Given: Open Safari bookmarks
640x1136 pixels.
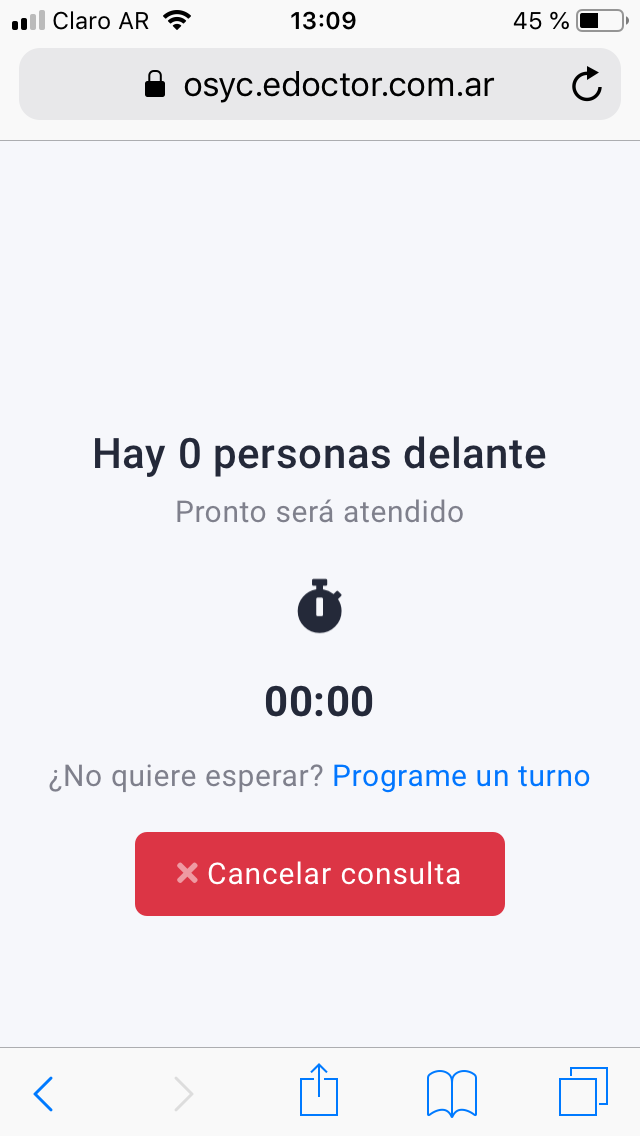Looking at the screenshot, I should (x=452, y=1093).
